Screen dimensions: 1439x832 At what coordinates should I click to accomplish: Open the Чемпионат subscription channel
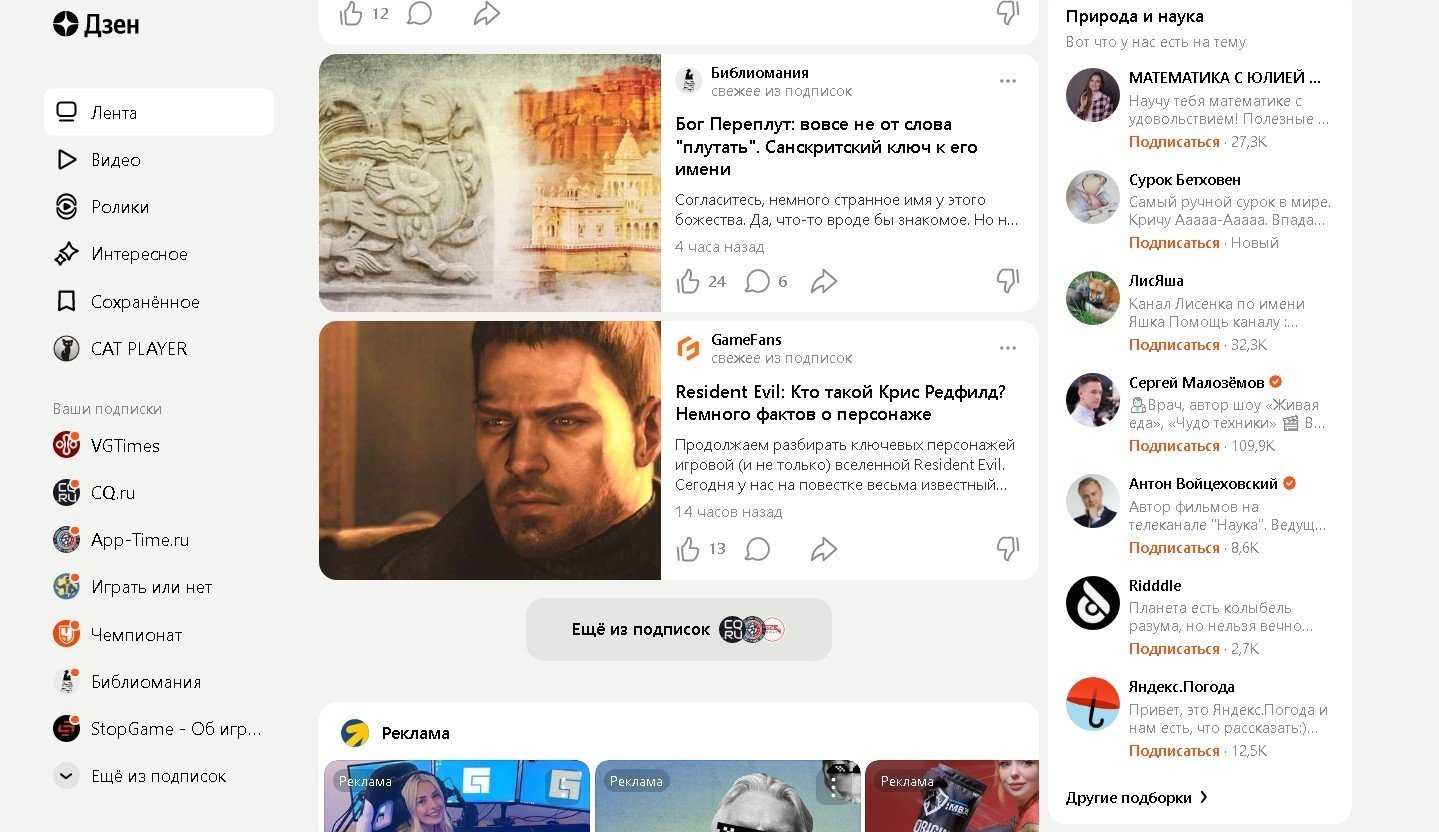point(136,635)
